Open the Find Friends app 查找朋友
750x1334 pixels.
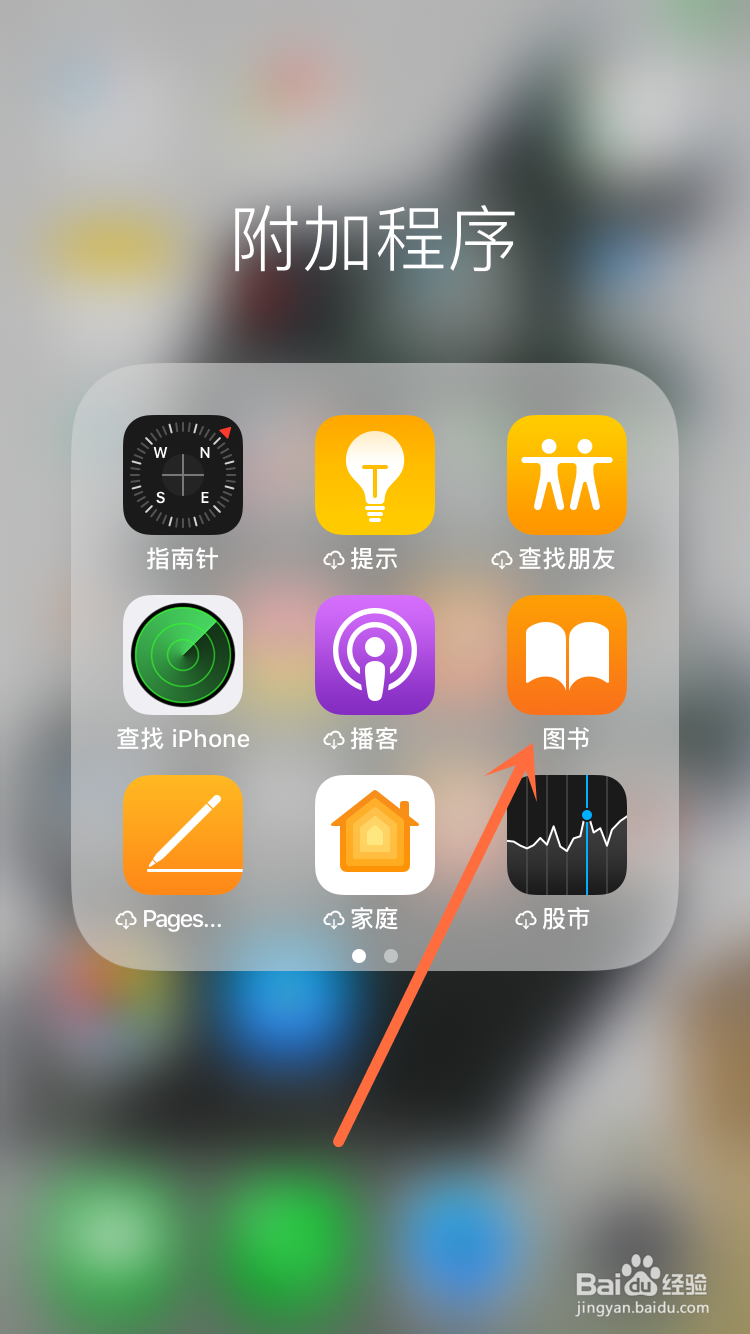[x=567, y=474]
